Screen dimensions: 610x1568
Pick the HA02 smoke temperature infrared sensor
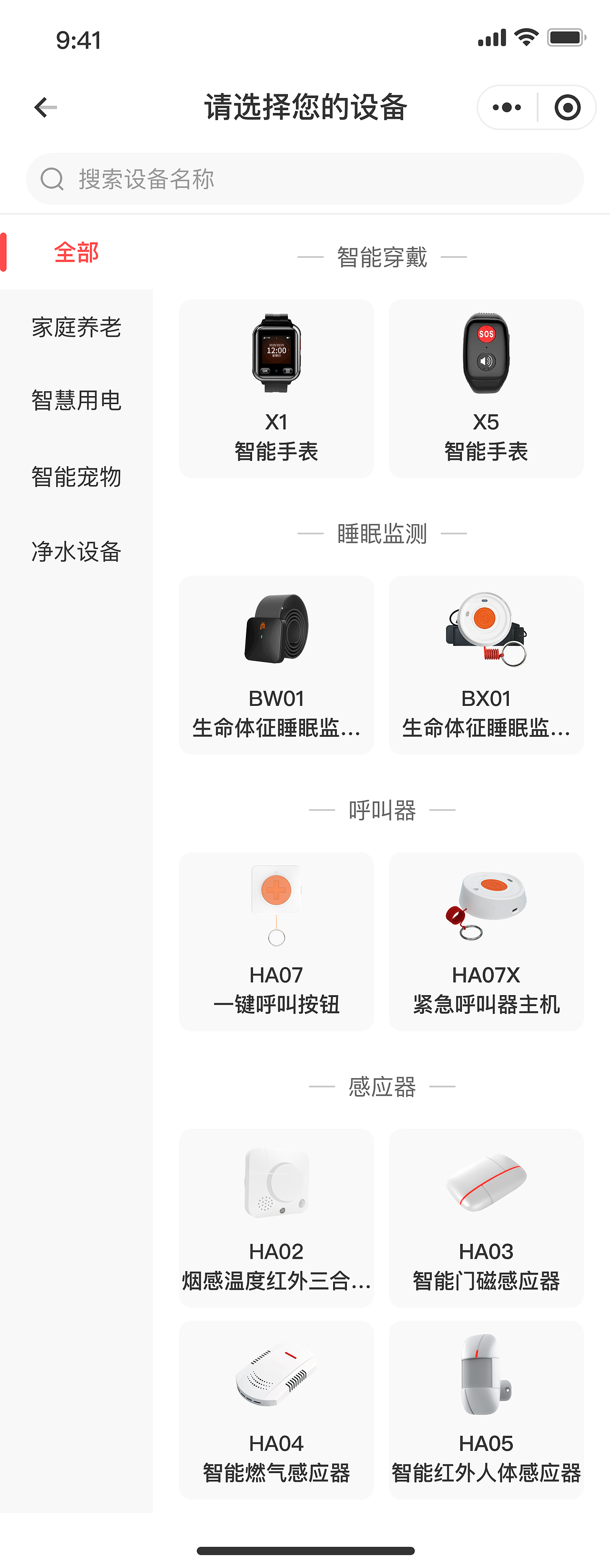(x=276, y=1217)
